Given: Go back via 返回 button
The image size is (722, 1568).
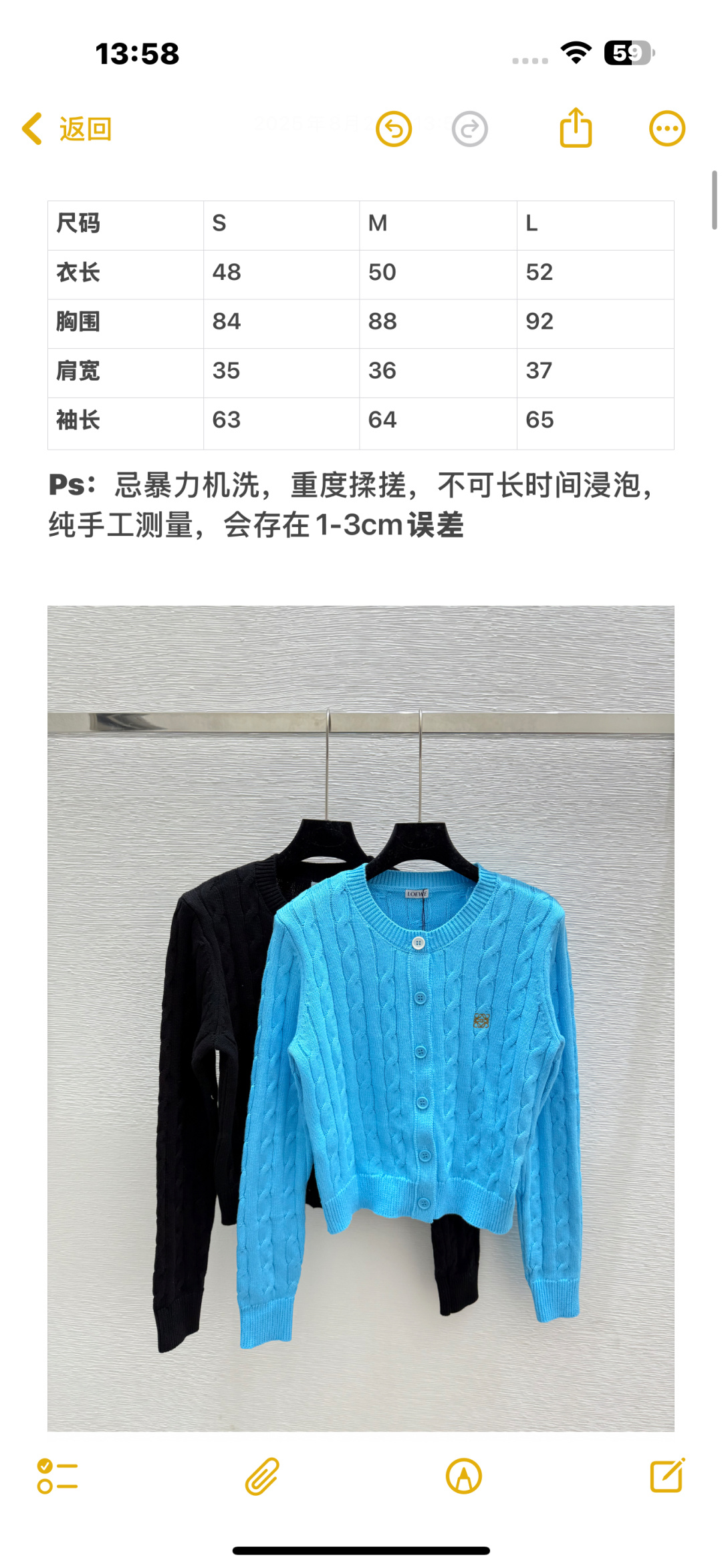Looking at the screenshot, I should point(67,129).
